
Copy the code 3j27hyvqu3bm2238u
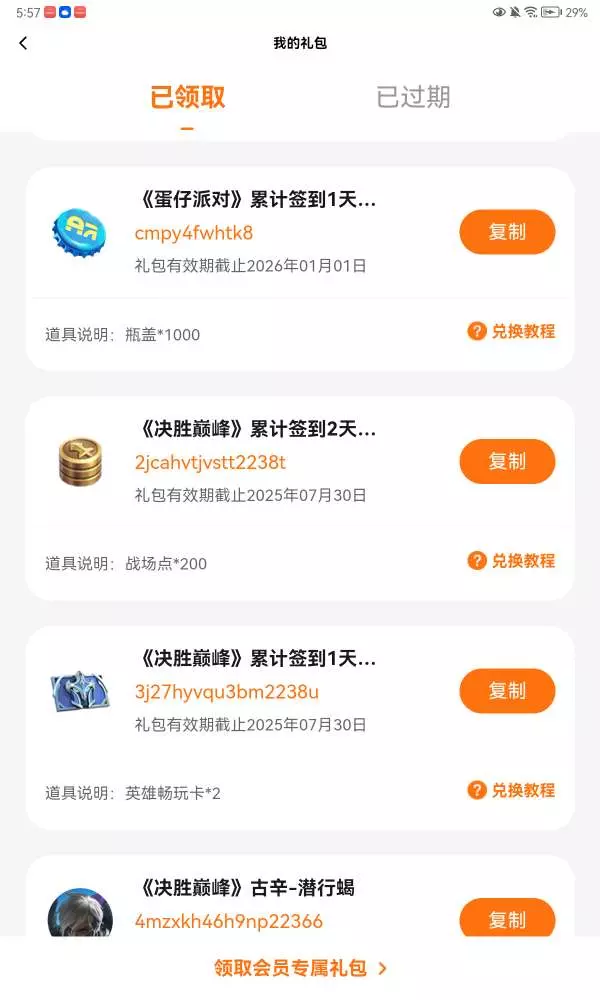[507, 691]
